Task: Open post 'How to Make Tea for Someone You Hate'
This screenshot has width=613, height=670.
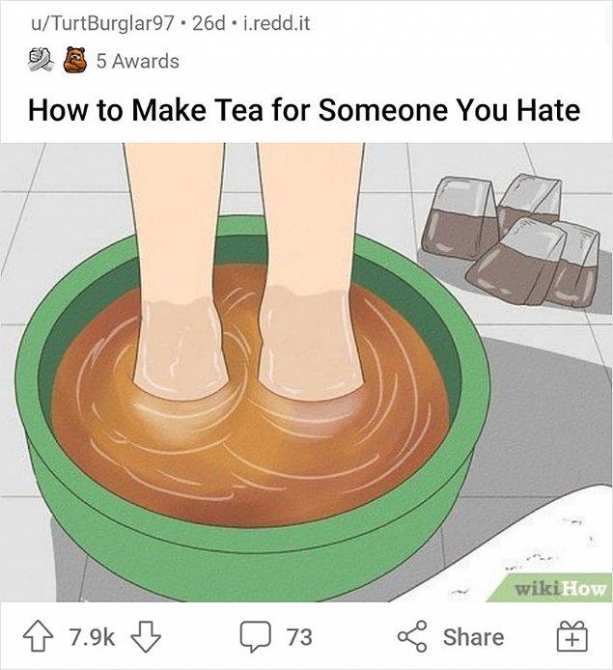Action: (x=304, y=109)
